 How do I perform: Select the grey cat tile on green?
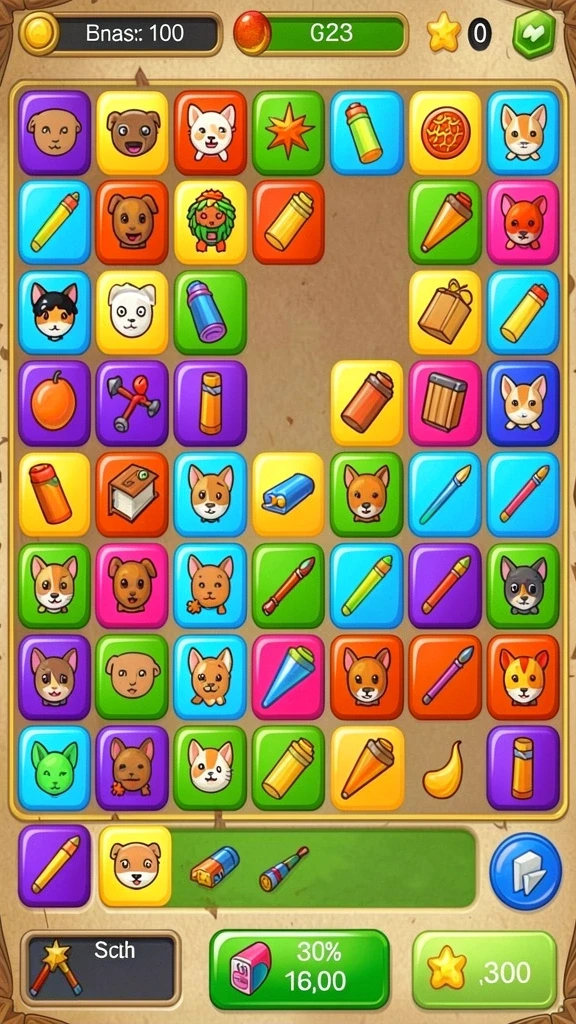click(x=523, y=586)
